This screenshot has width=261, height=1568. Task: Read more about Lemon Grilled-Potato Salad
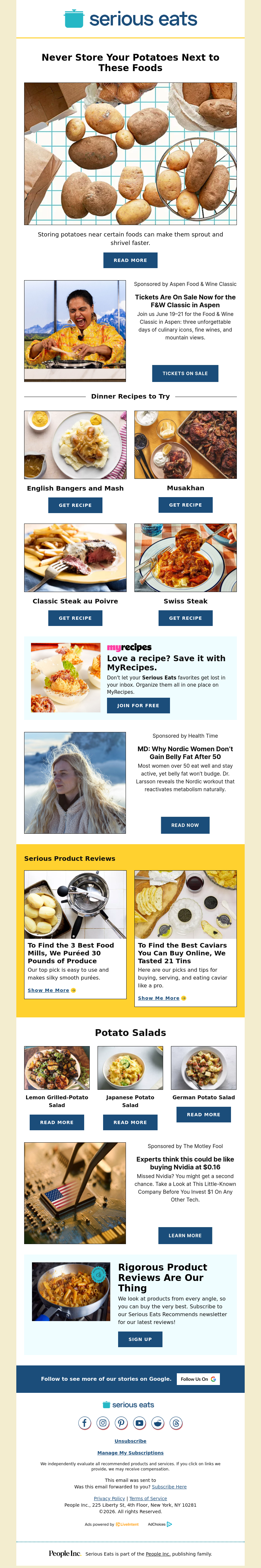pyautogui.click(x=56, y=1122)
